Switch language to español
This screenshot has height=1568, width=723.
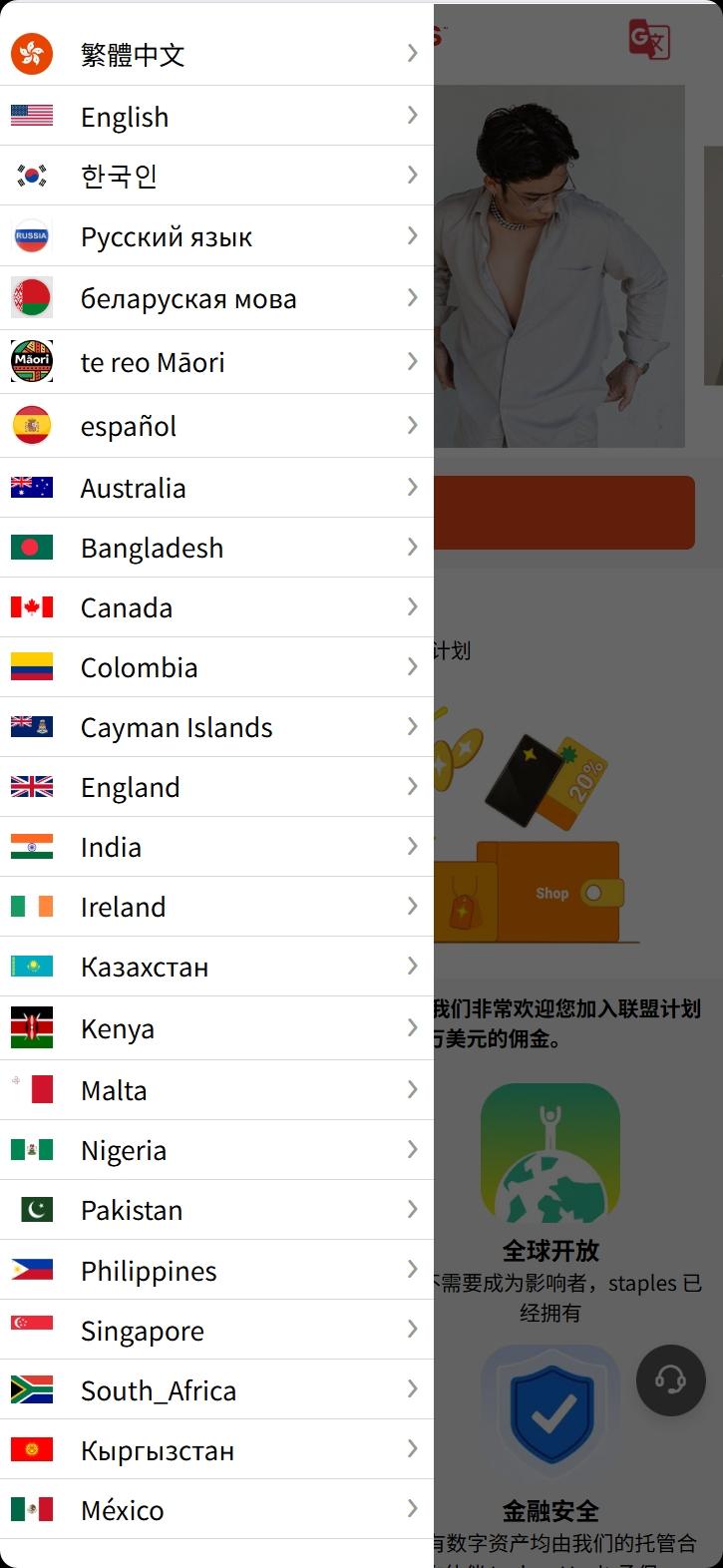216,426
